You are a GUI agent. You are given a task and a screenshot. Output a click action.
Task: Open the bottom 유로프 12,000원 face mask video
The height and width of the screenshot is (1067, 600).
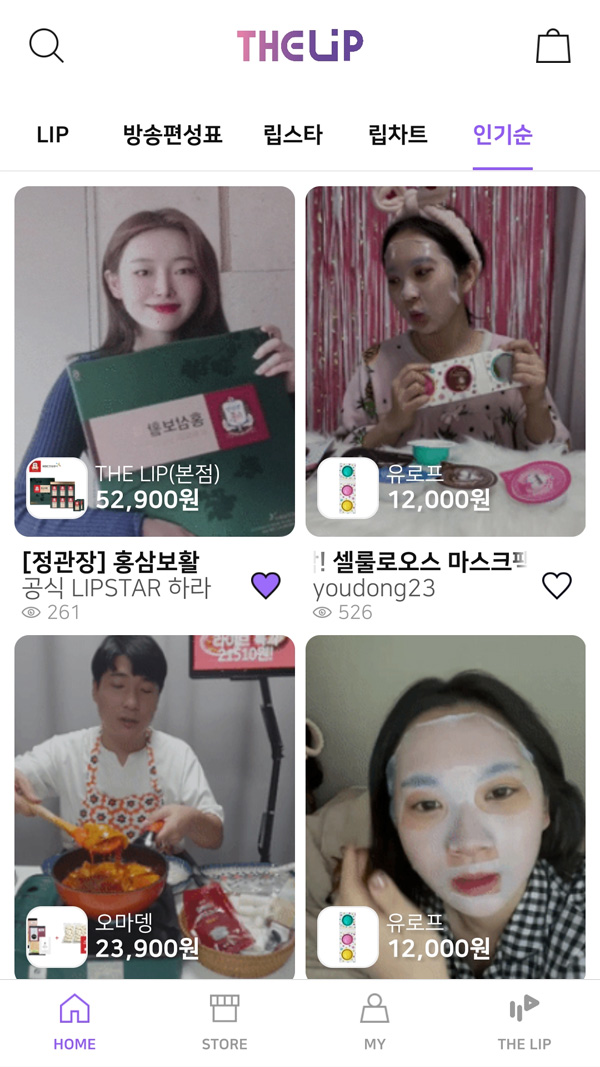(445, 805)
